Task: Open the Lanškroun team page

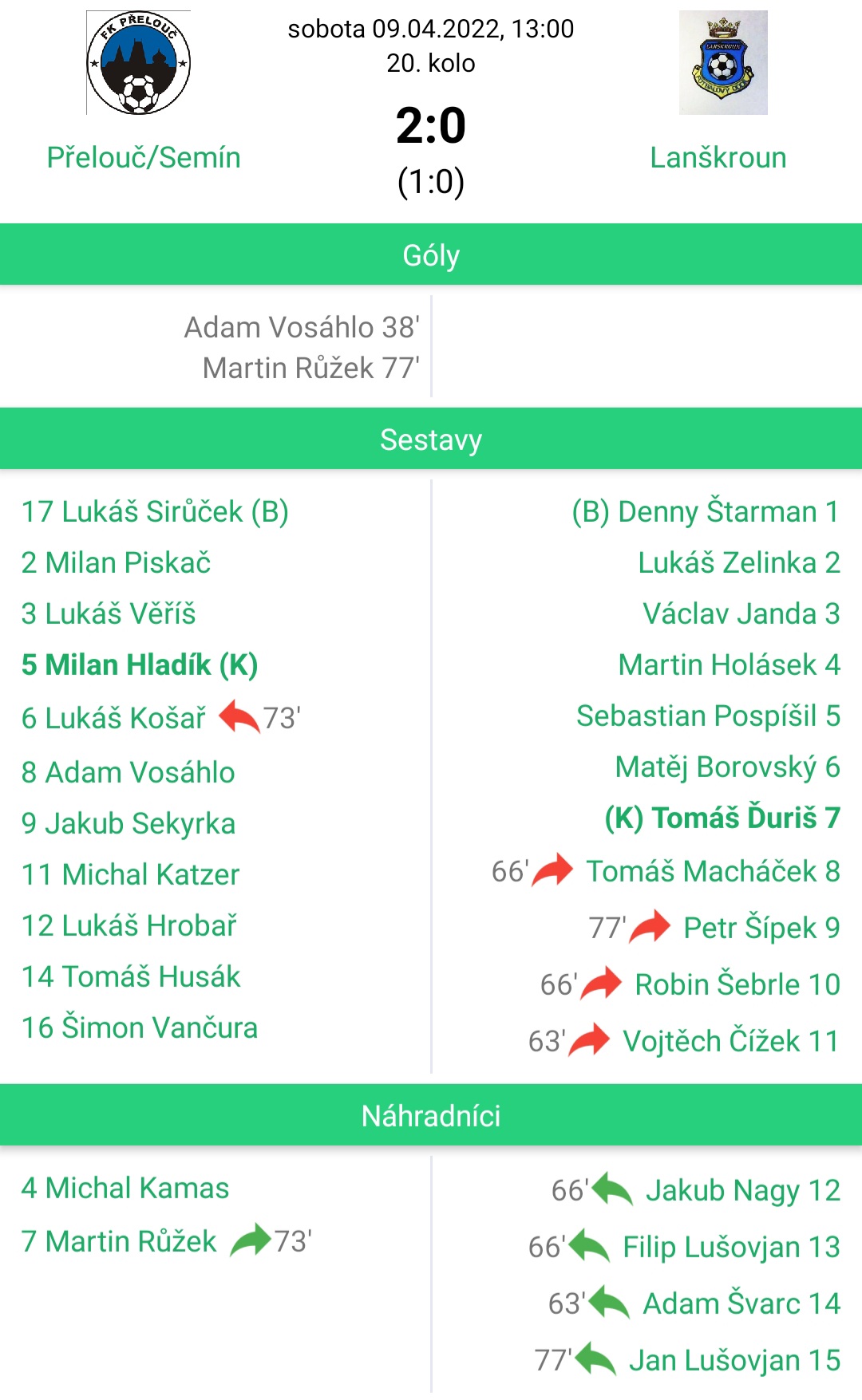Action: point(718,158)
